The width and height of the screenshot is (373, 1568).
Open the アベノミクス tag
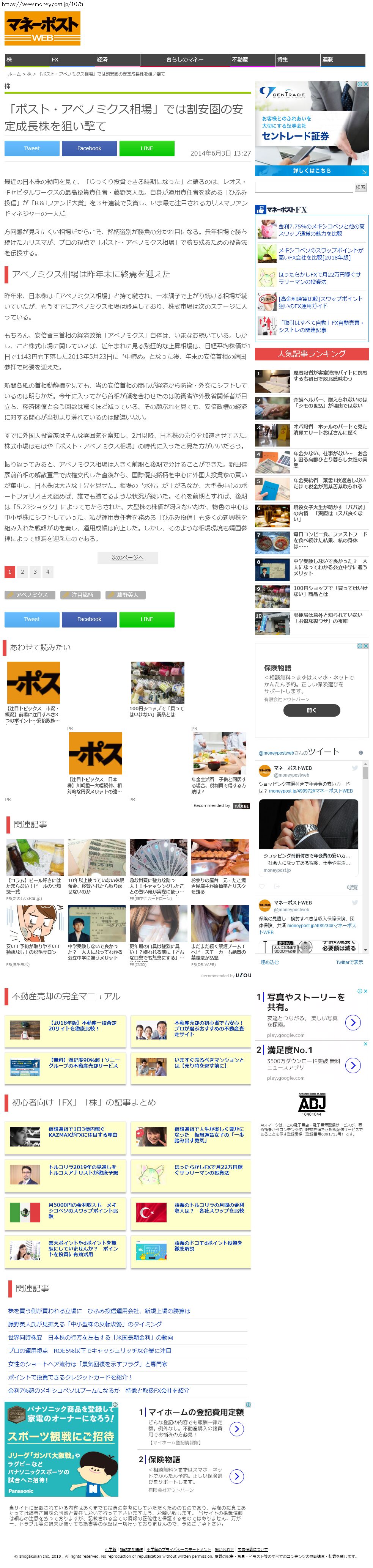point(28,595)
